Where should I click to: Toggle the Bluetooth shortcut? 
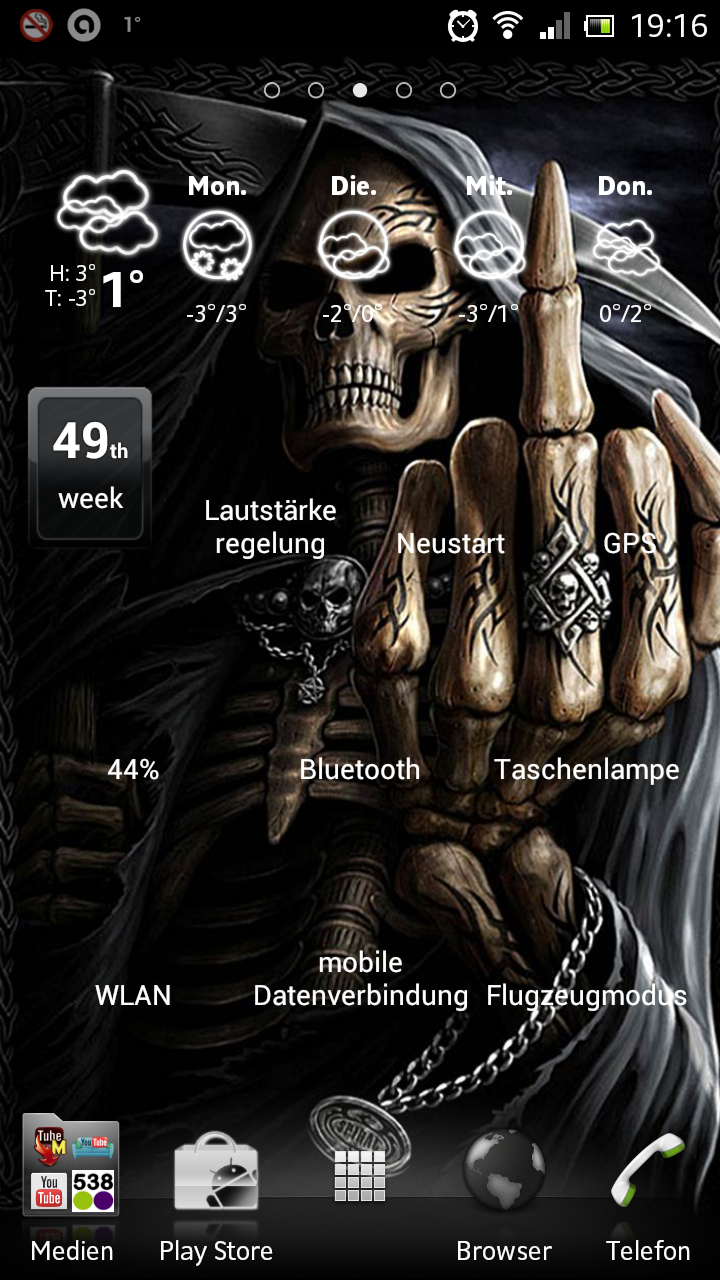click(x=360, y=769)
